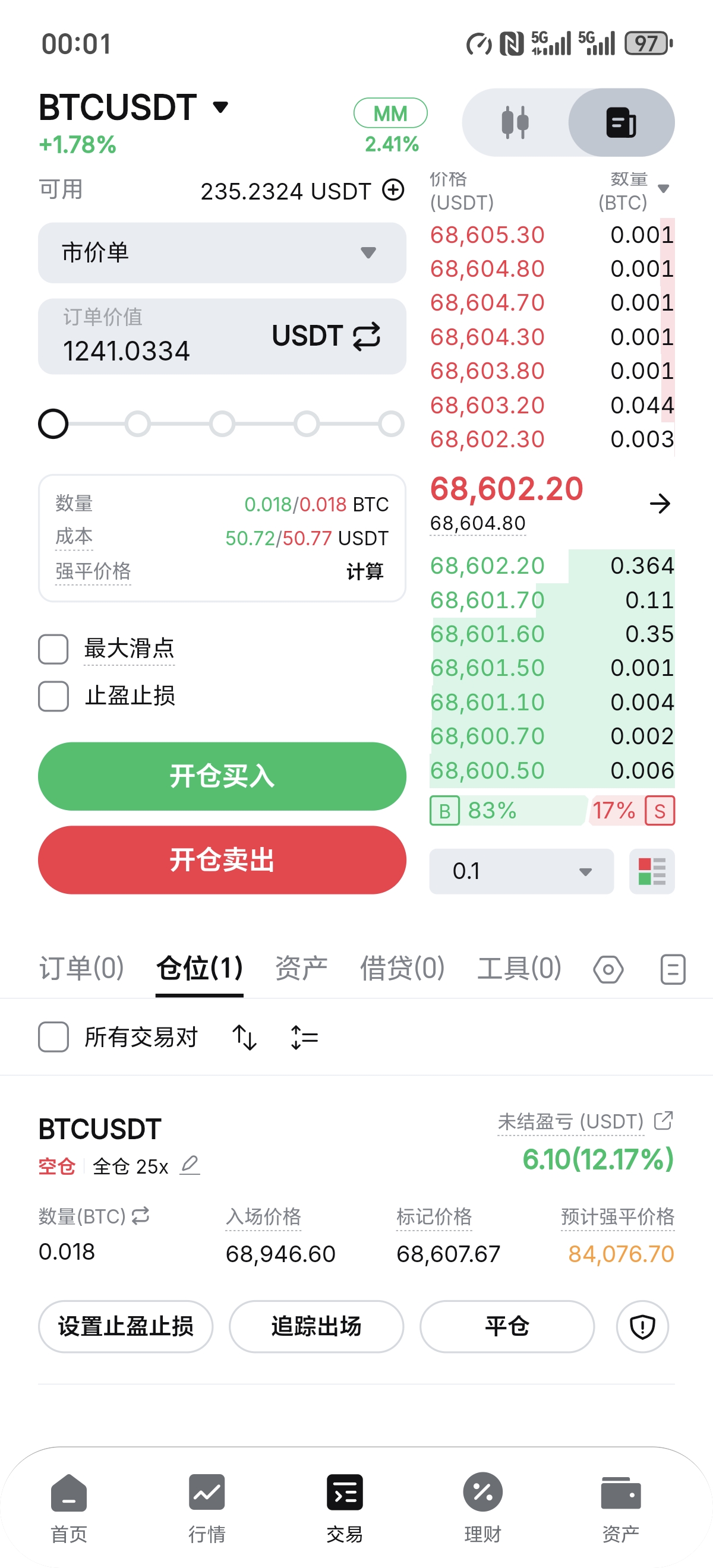This screenshot has width=713, height=1568.
Task: Set 设置止盈止损 for the BTCUSDT position
Action: pos(125,1326)
